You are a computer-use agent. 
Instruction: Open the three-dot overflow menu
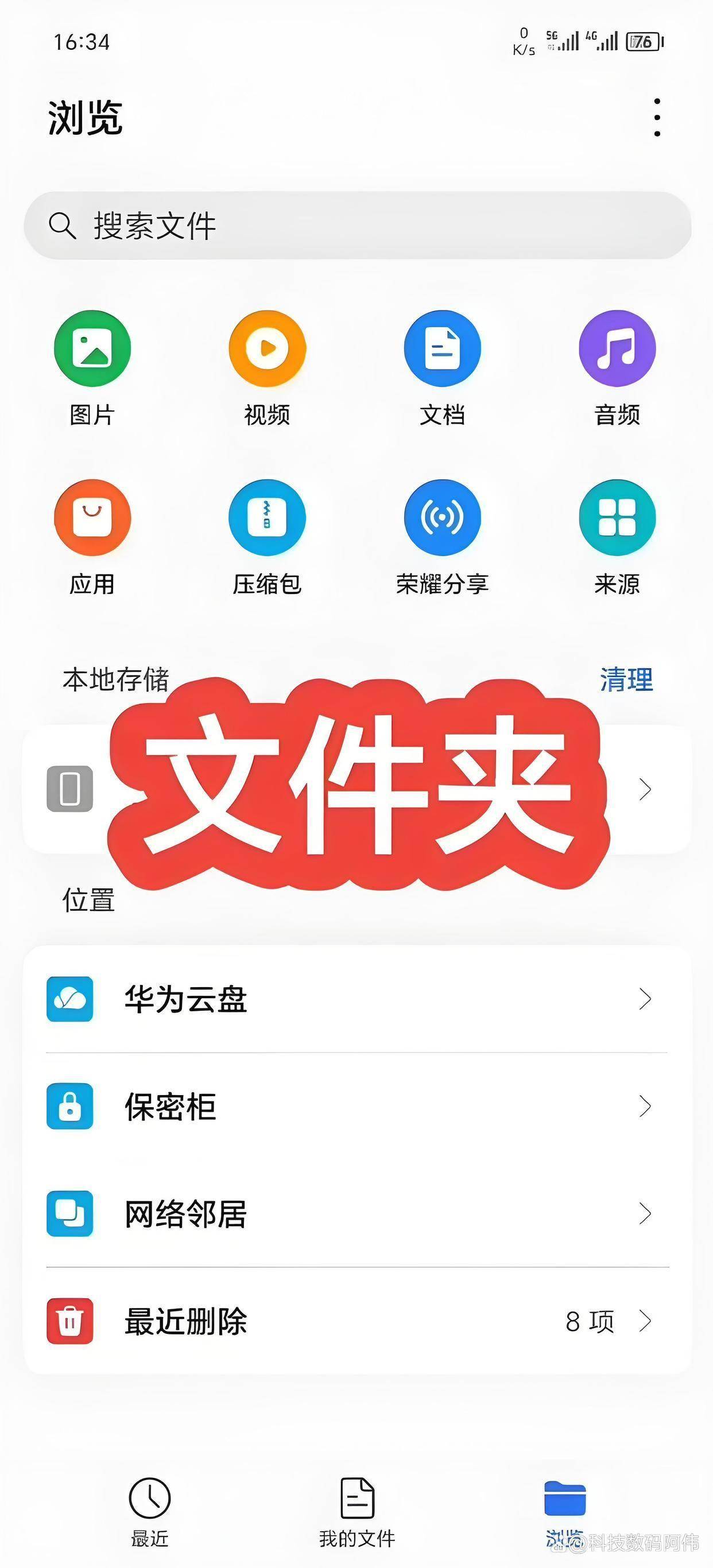point(656,118)
